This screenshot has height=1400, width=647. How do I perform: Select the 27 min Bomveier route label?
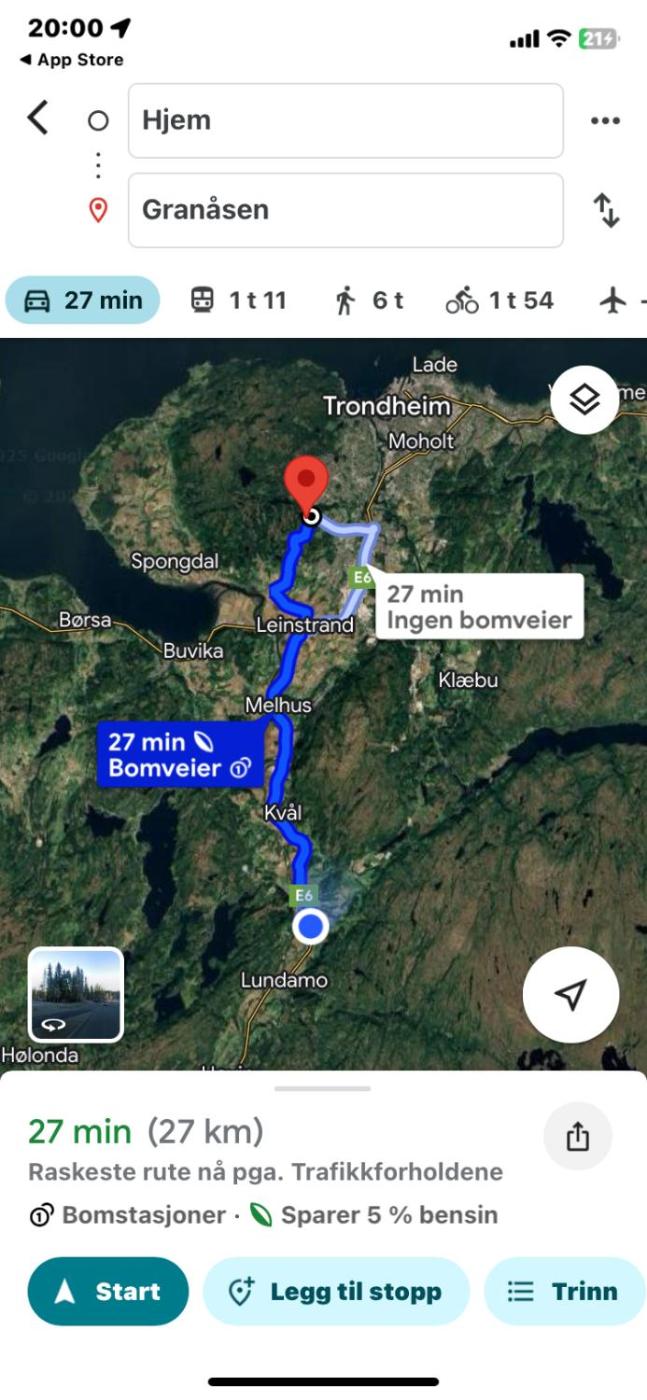[x=180, y=755]
